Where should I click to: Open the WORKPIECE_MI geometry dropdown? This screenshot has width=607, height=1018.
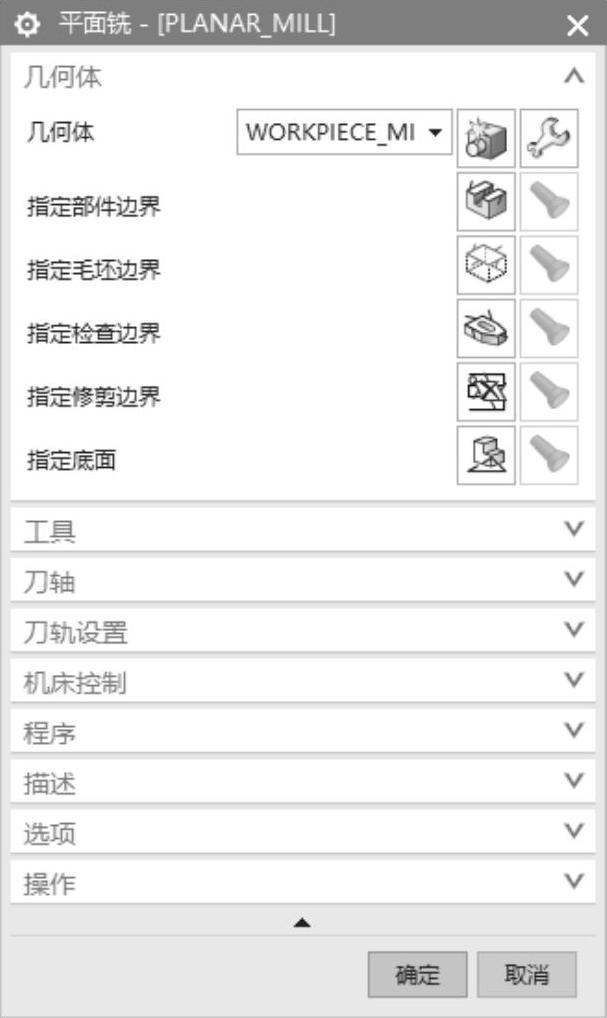click(345, 133)
